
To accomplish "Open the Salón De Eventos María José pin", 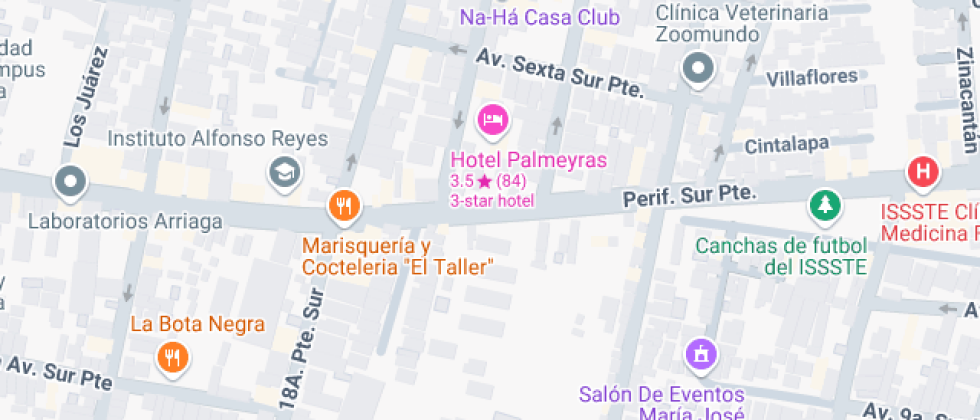I will point(702,354).
